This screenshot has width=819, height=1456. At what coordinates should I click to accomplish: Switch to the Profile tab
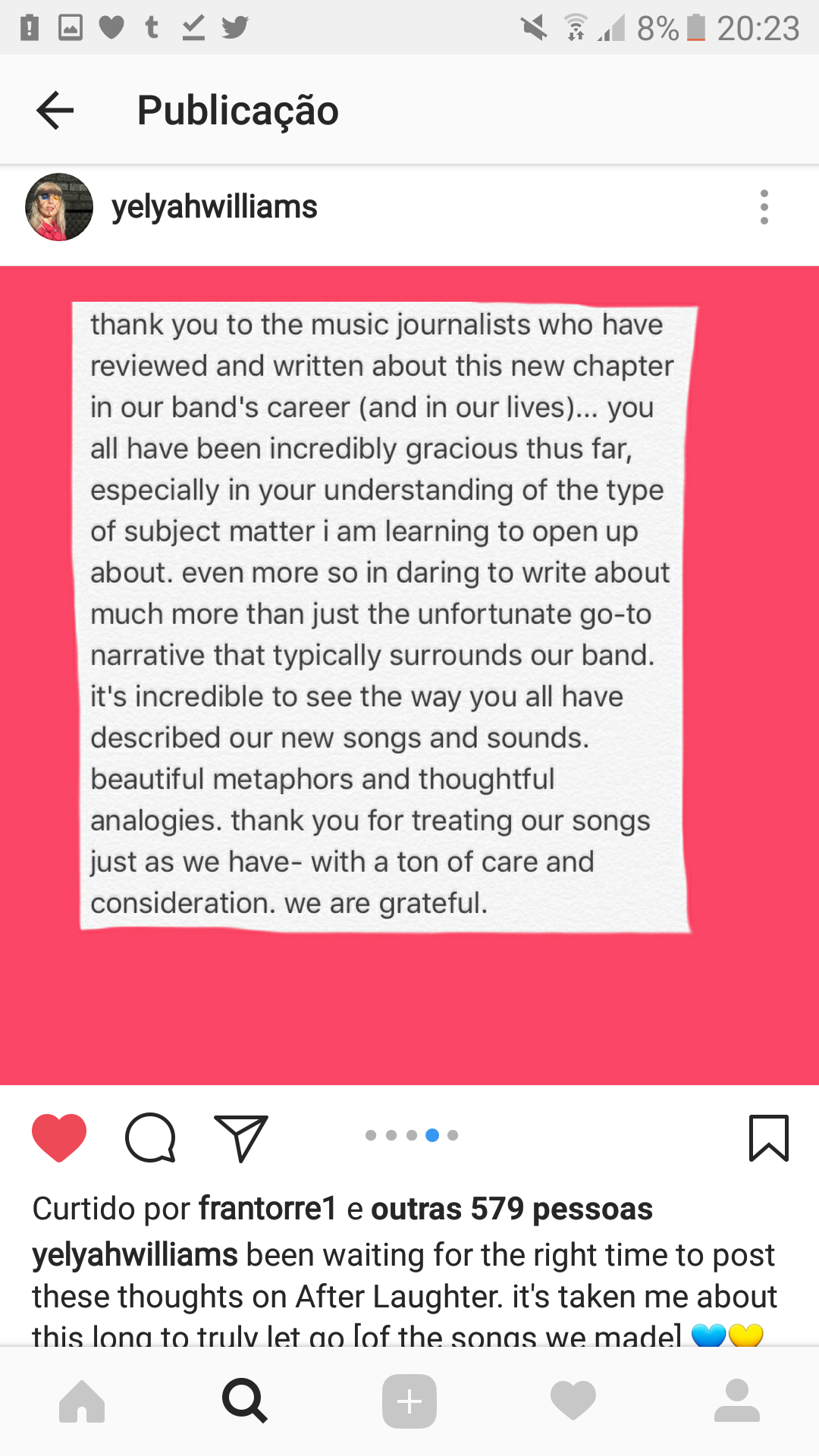pos(737,1401)
